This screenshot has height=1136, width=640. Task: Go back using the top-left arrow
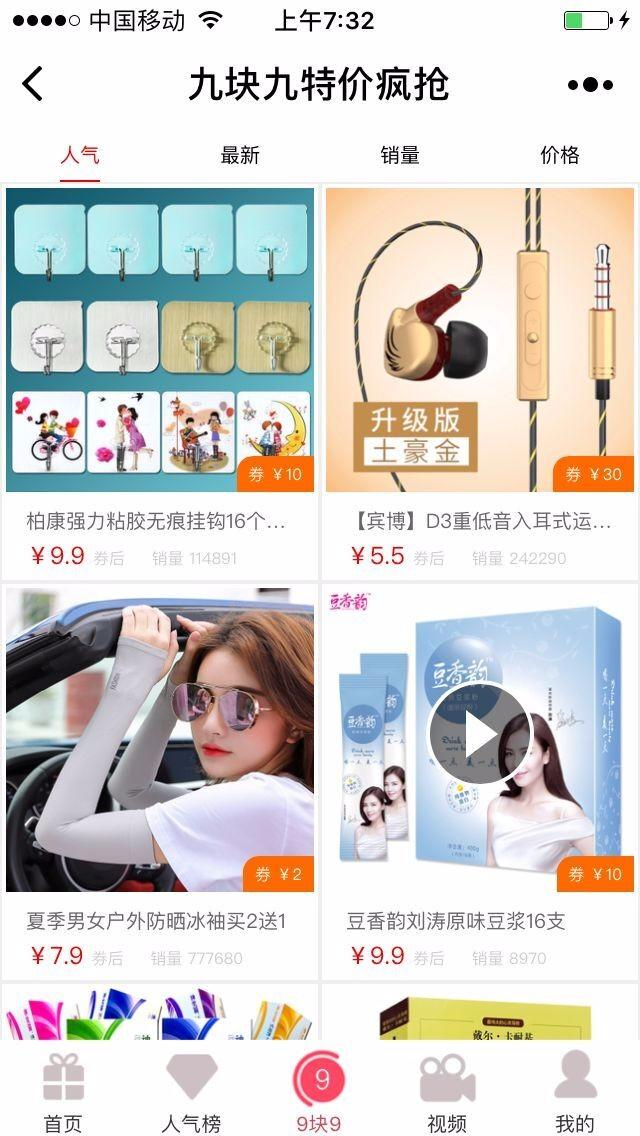tap(33, 84)
